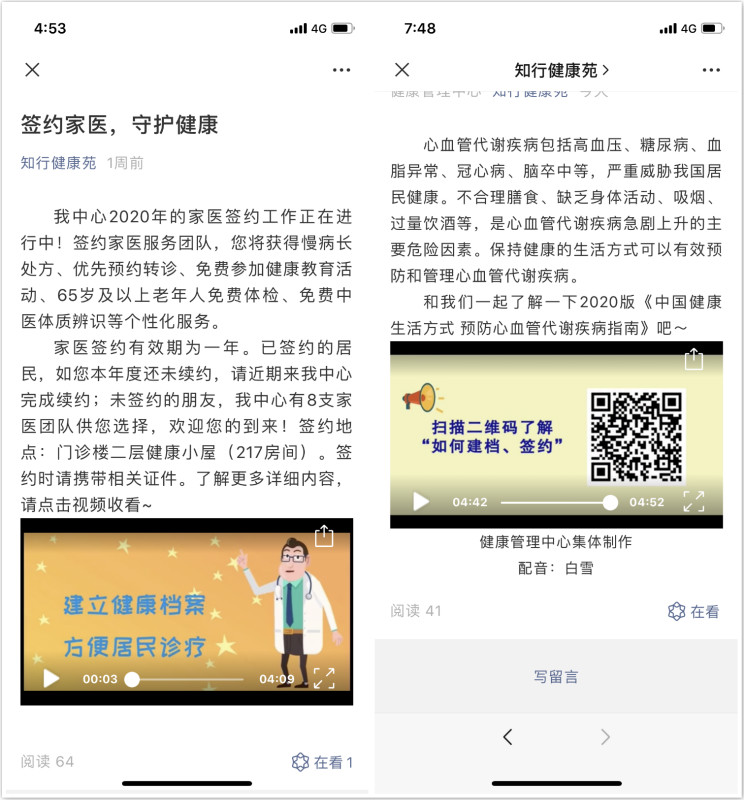Tap the seek bar of the 04:09 video
The height and width of the screenshot is (800, 744).
(x=187, y=679)
